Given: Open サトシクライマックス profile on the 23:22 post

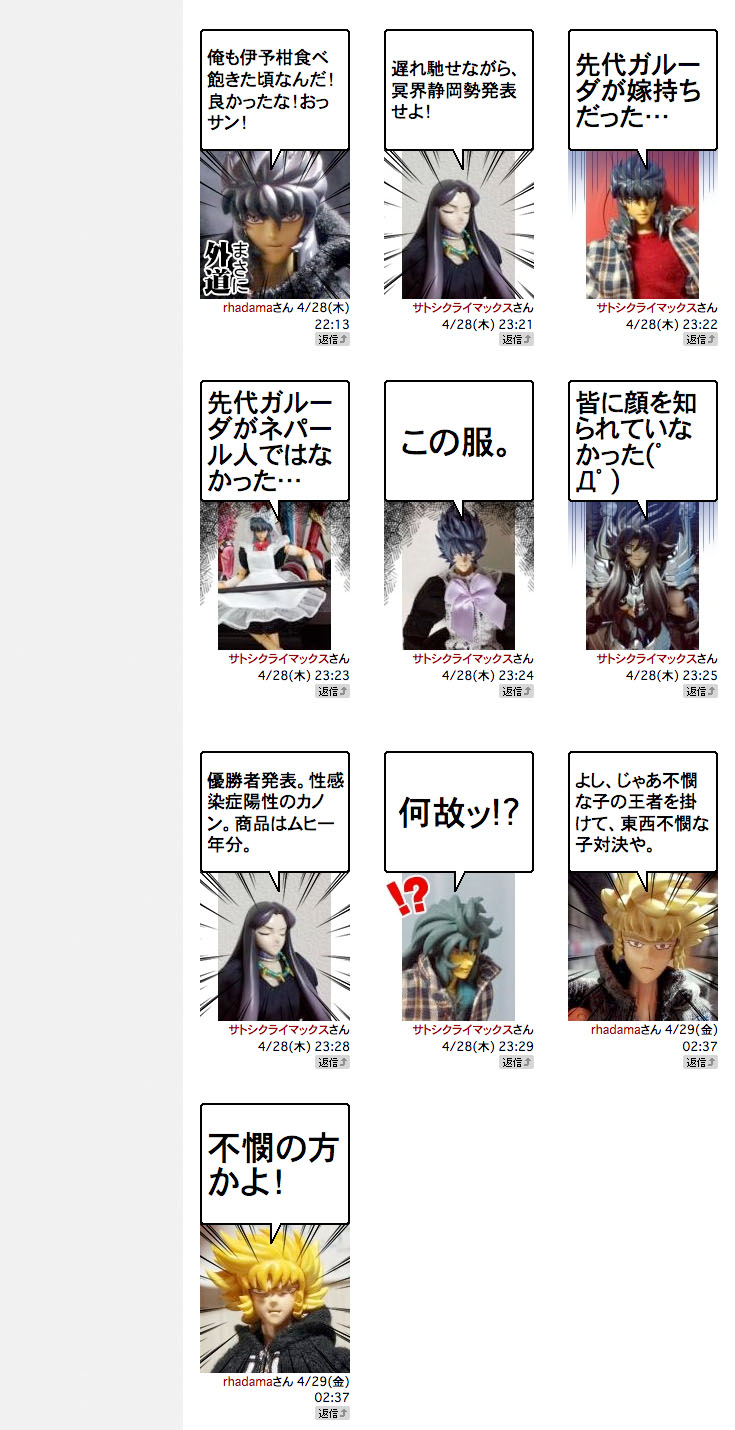Looking at the screenshot, I should click(x=646, y=308).
